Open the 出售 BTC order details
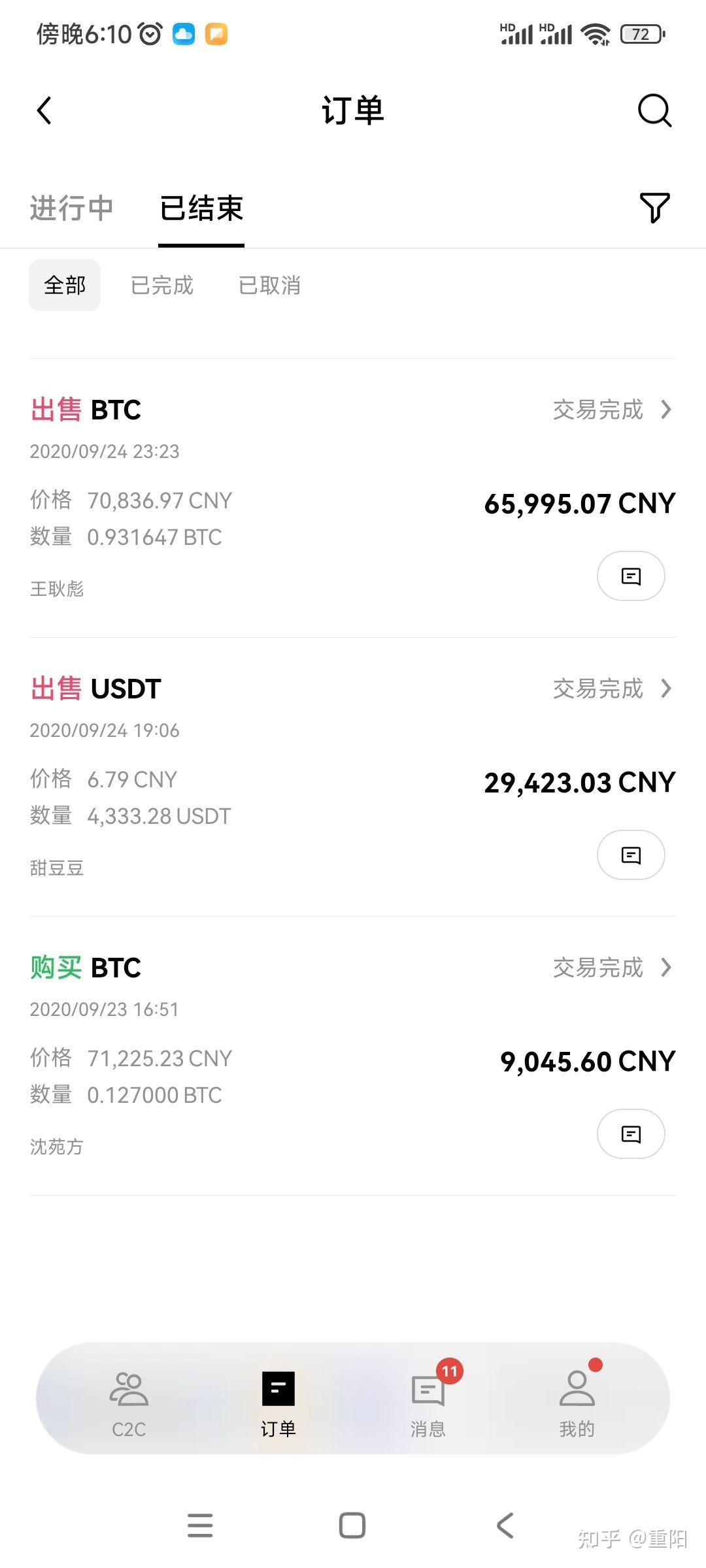This screenshot has height=1568, width=706. tap(611, 410)
